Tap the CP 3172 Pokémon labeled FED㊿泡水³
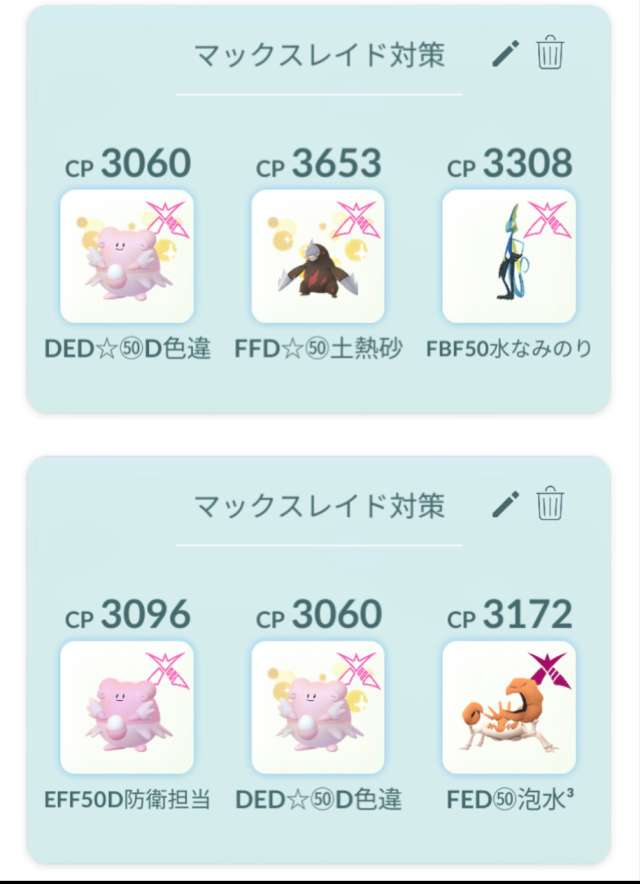The width and height of the screenshot is (640, 884). pos(509,707)
